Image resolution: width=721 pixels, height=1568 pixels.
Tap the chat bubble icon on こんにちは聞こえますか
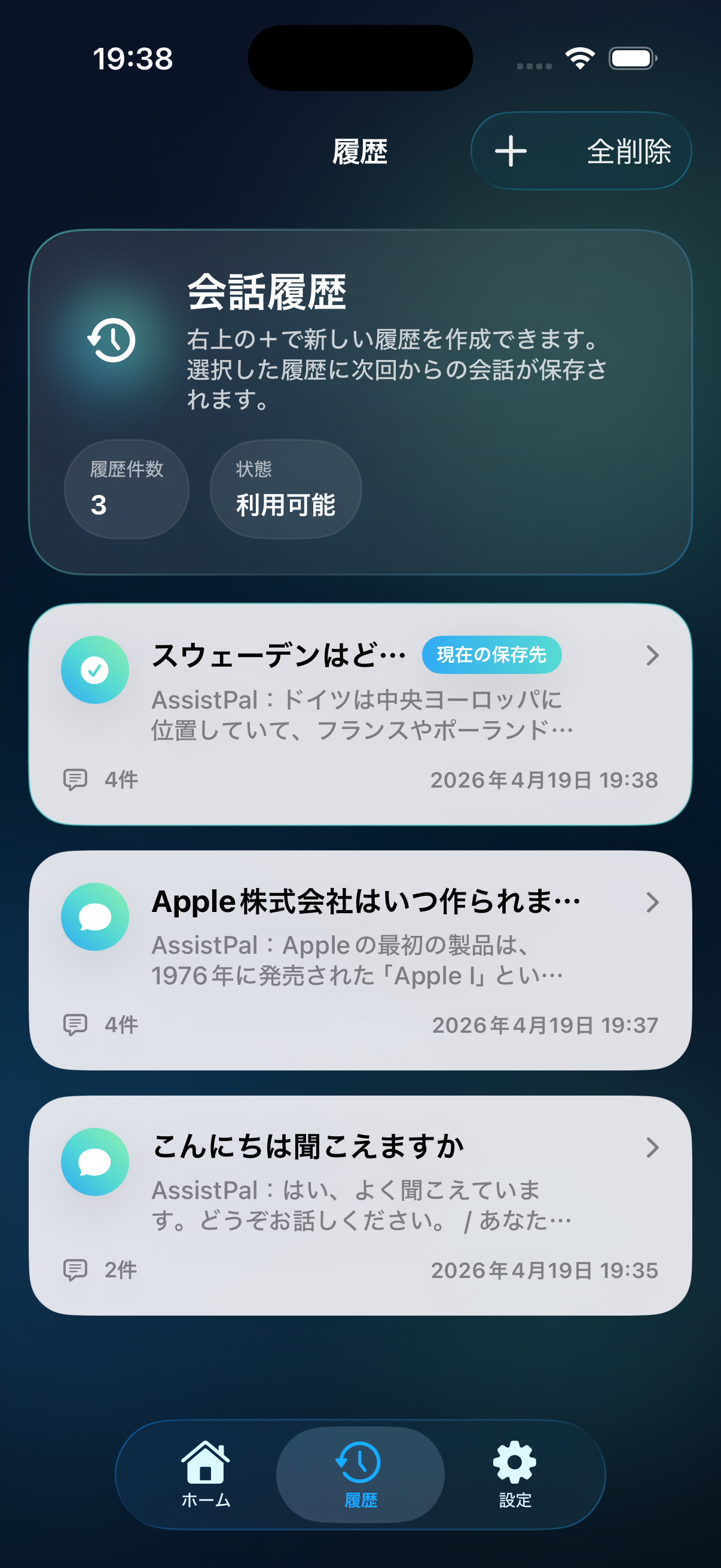point(94,1160)
